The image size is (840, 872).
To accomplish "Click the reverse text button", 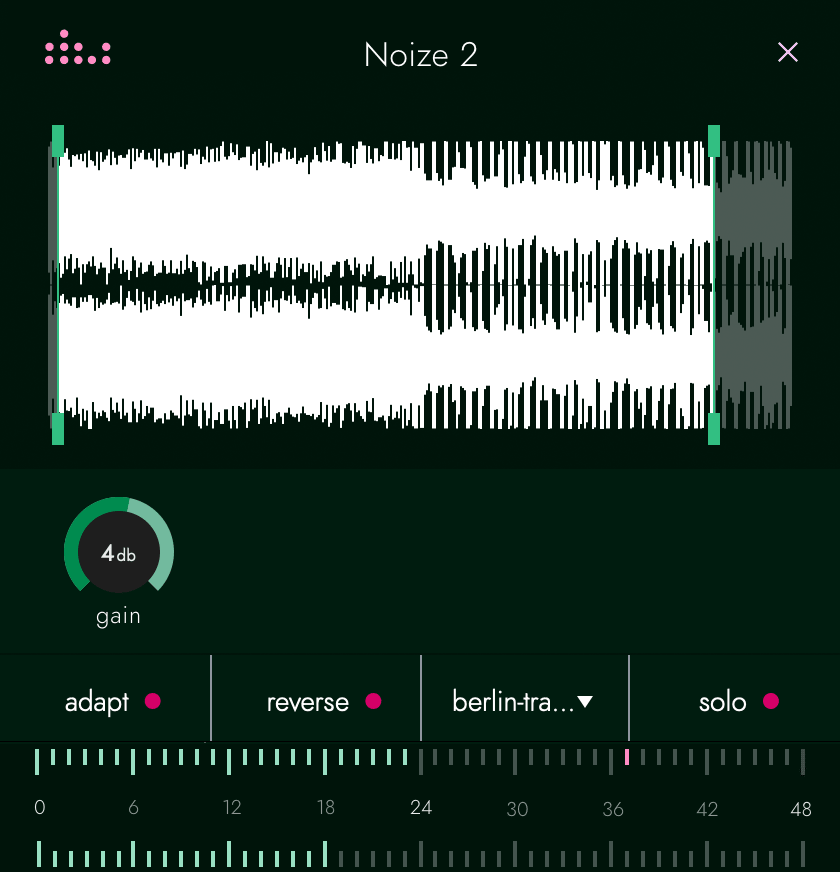I will pos(308,702).
